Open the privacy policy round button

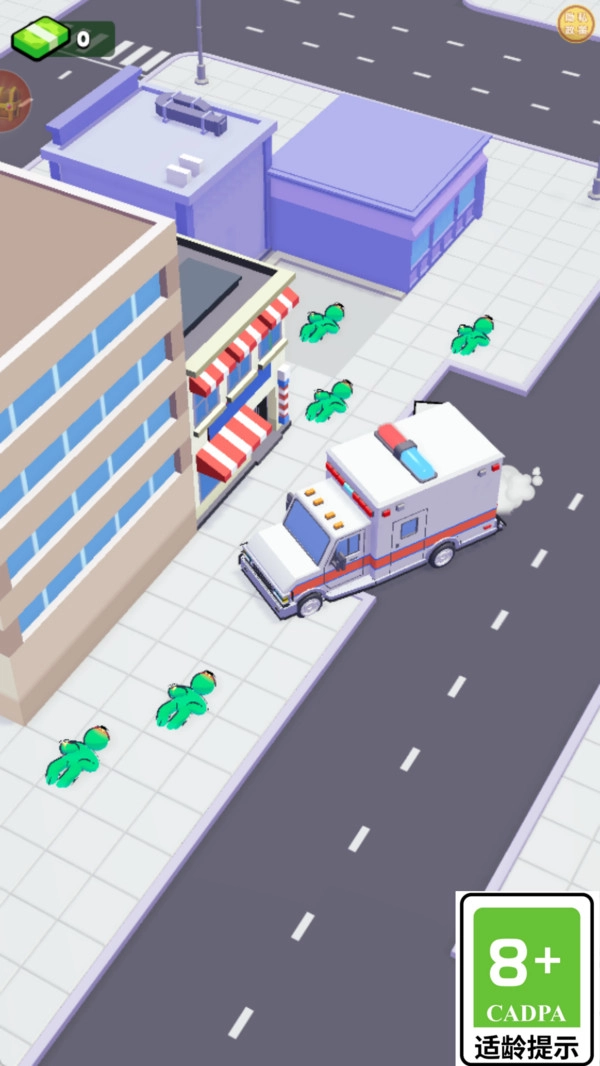pos(575,22)
